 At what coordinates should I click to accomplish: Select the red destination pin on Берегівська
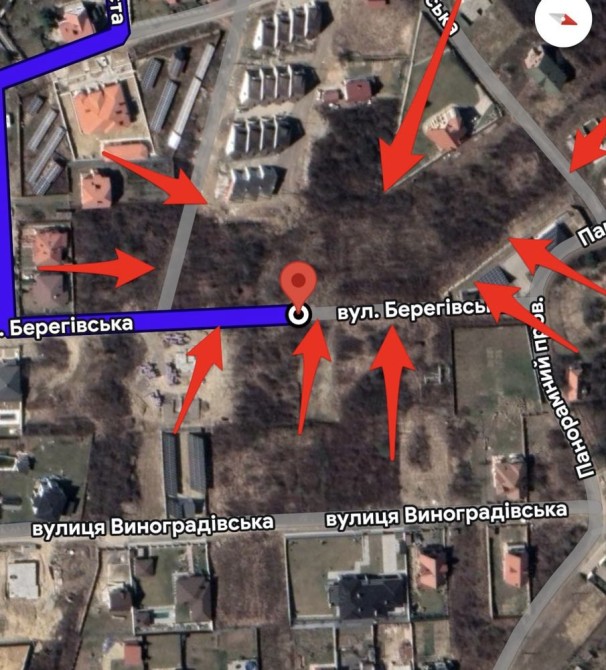coord(298,283)
